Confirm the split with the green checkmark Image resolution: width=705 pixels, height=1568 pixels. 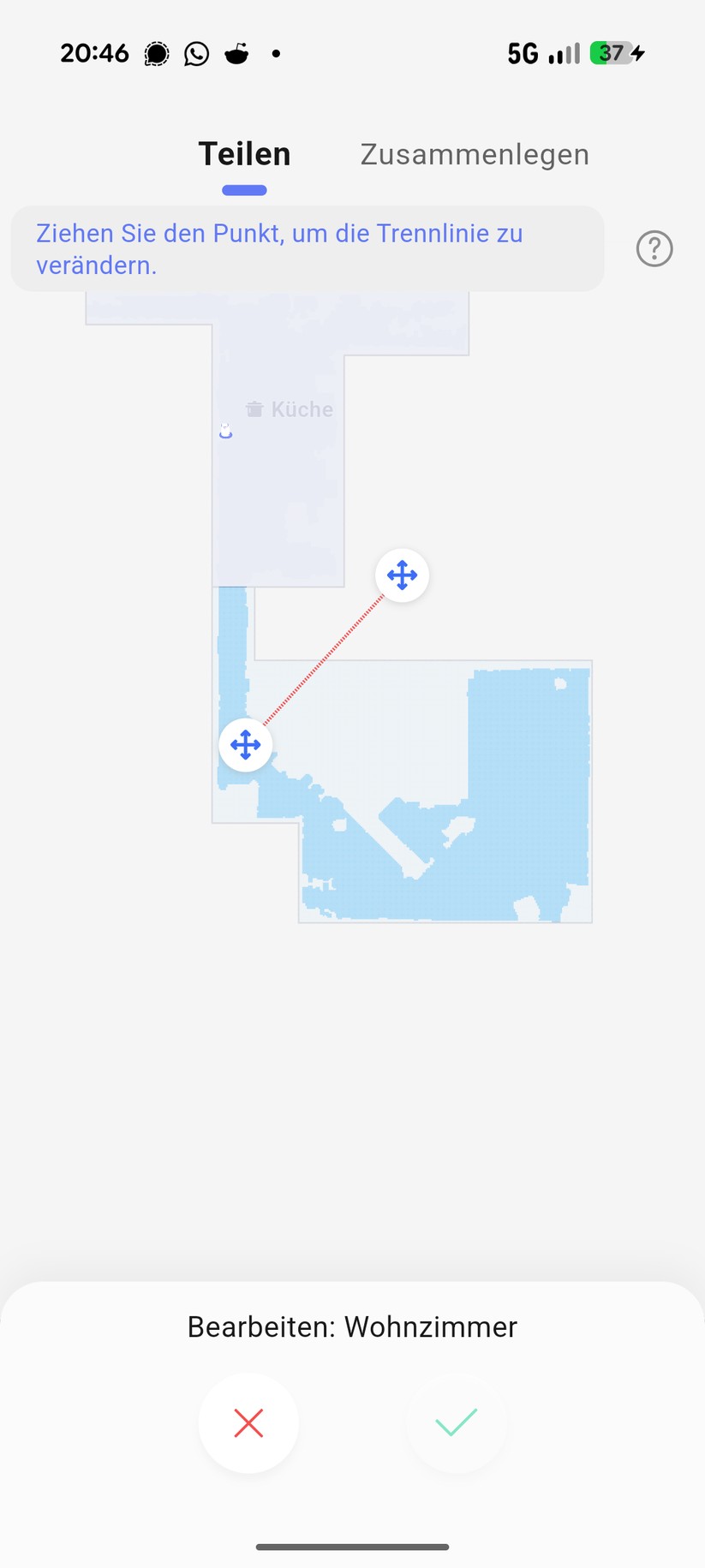(x=456, y=1423)
